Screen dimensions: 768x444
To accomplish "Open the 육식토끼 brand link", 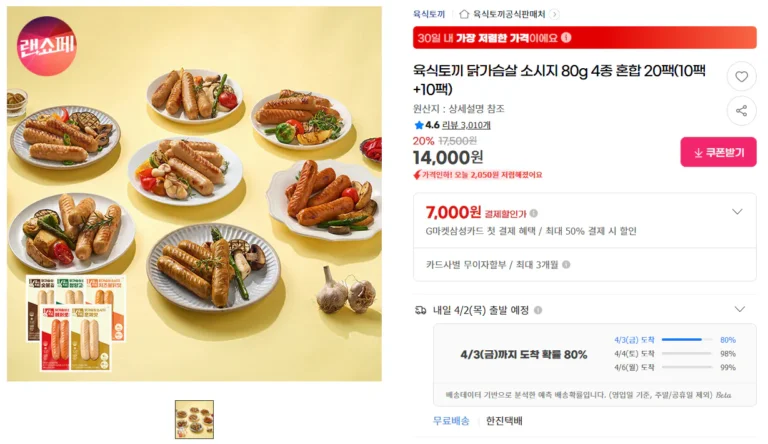I will pos(429,14).
